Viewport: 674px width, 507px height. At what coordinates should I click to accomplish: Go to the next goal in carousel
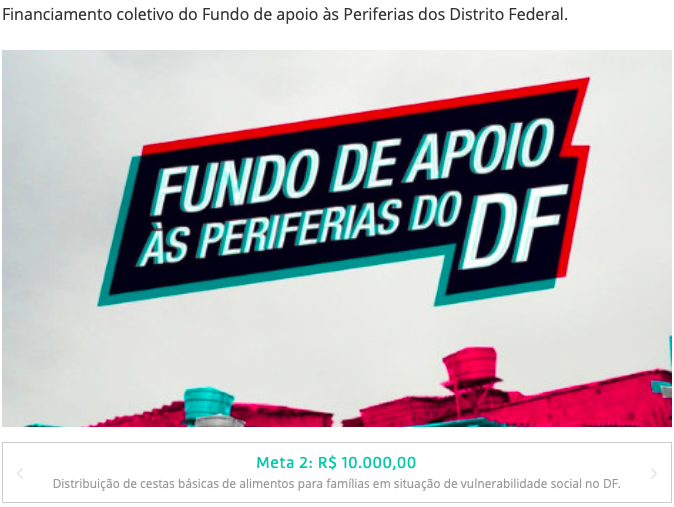point(654,473)
